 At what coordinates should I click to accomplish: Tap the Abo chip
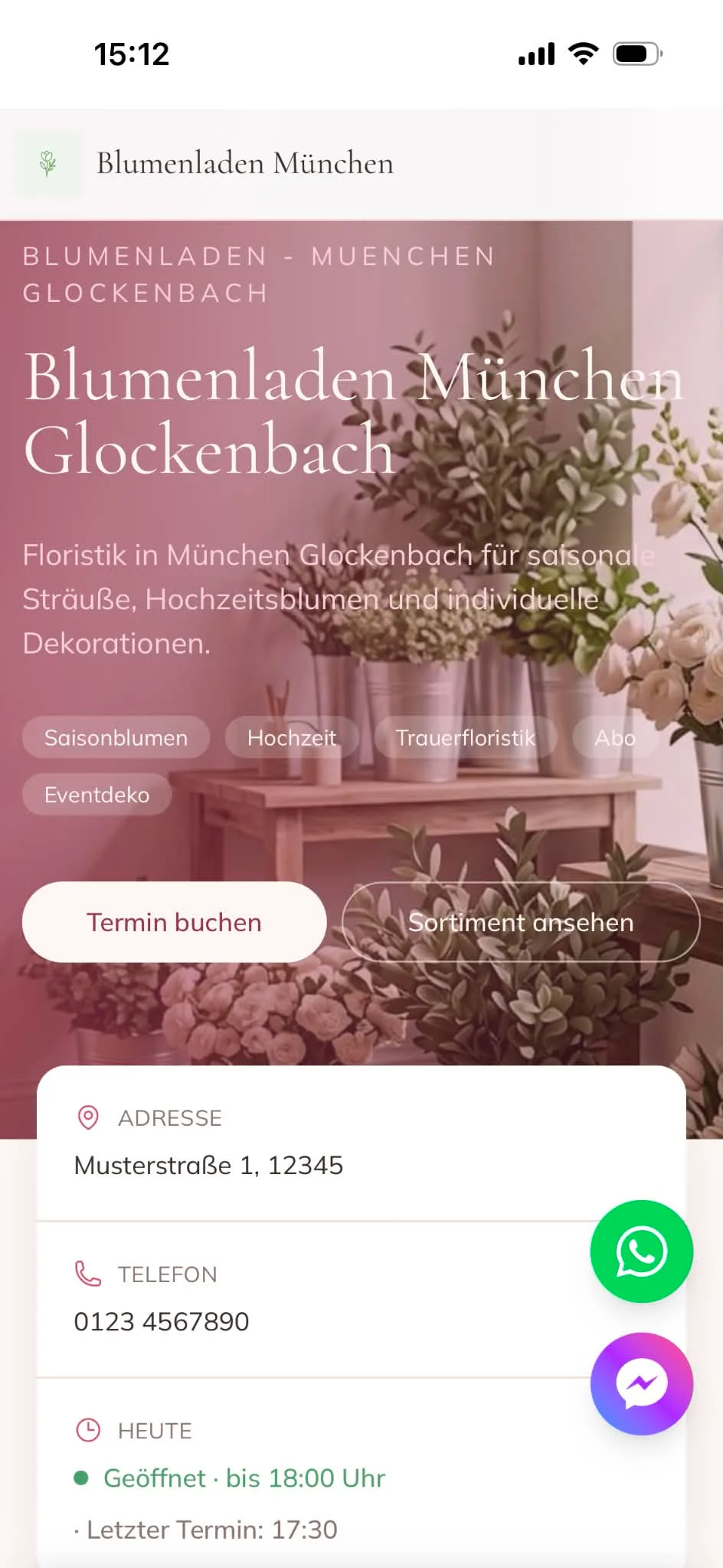click(x=615, y=737)
